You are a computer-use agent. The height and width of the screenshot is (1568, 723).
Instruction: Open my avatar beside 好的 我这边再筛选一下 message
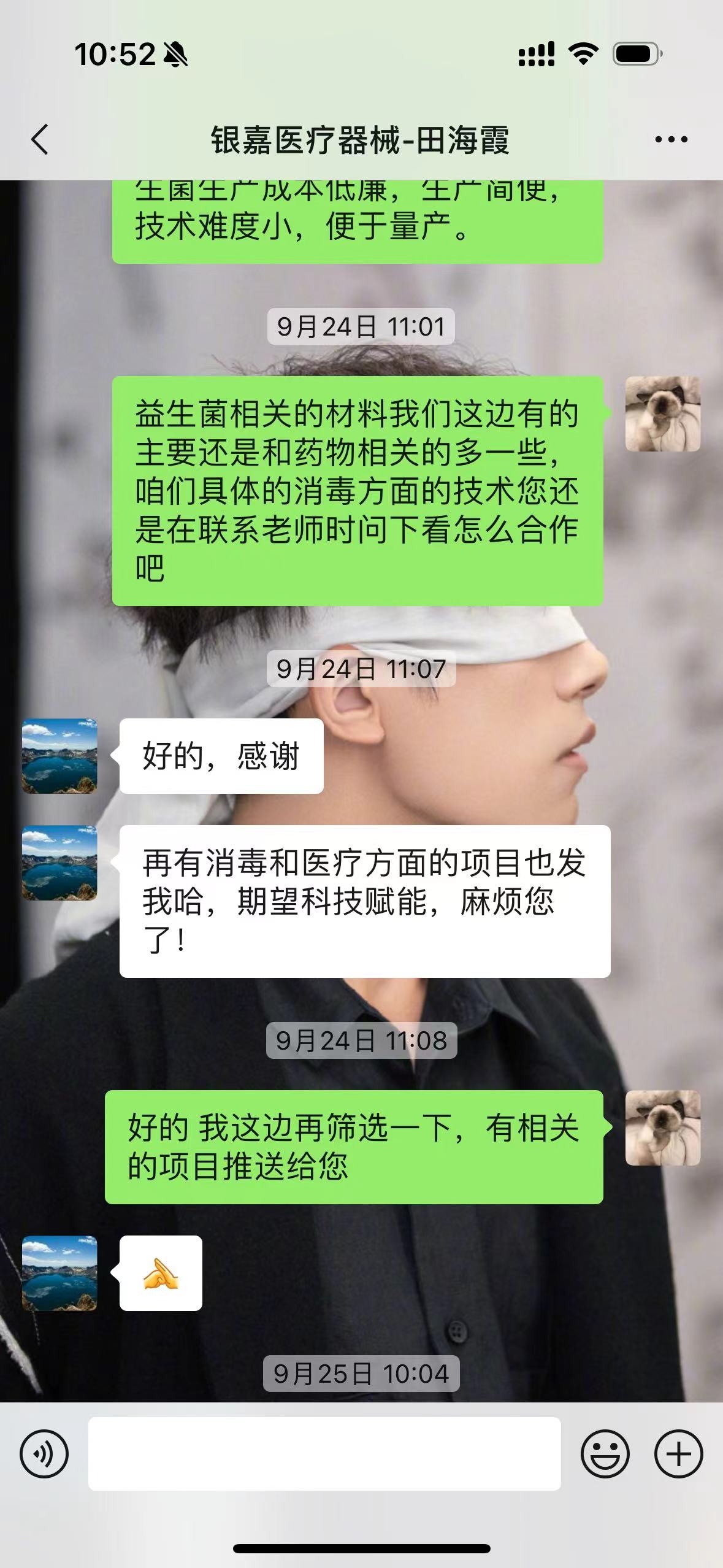point(662,1128)
